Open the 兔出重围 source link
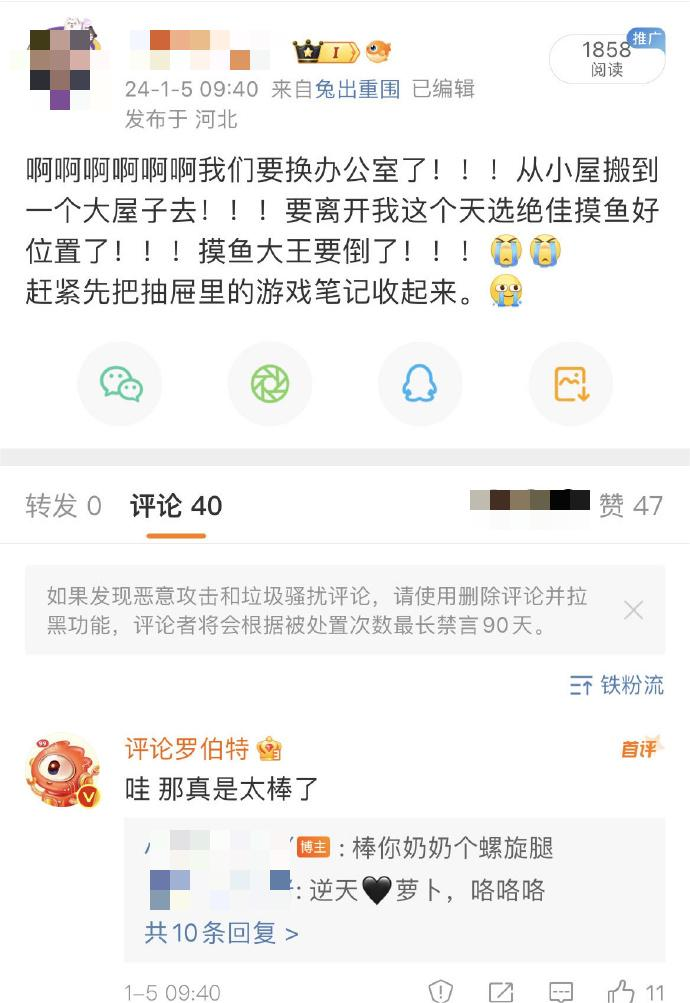The width and height of the screenshot is (690, 1003). point(358,89)
